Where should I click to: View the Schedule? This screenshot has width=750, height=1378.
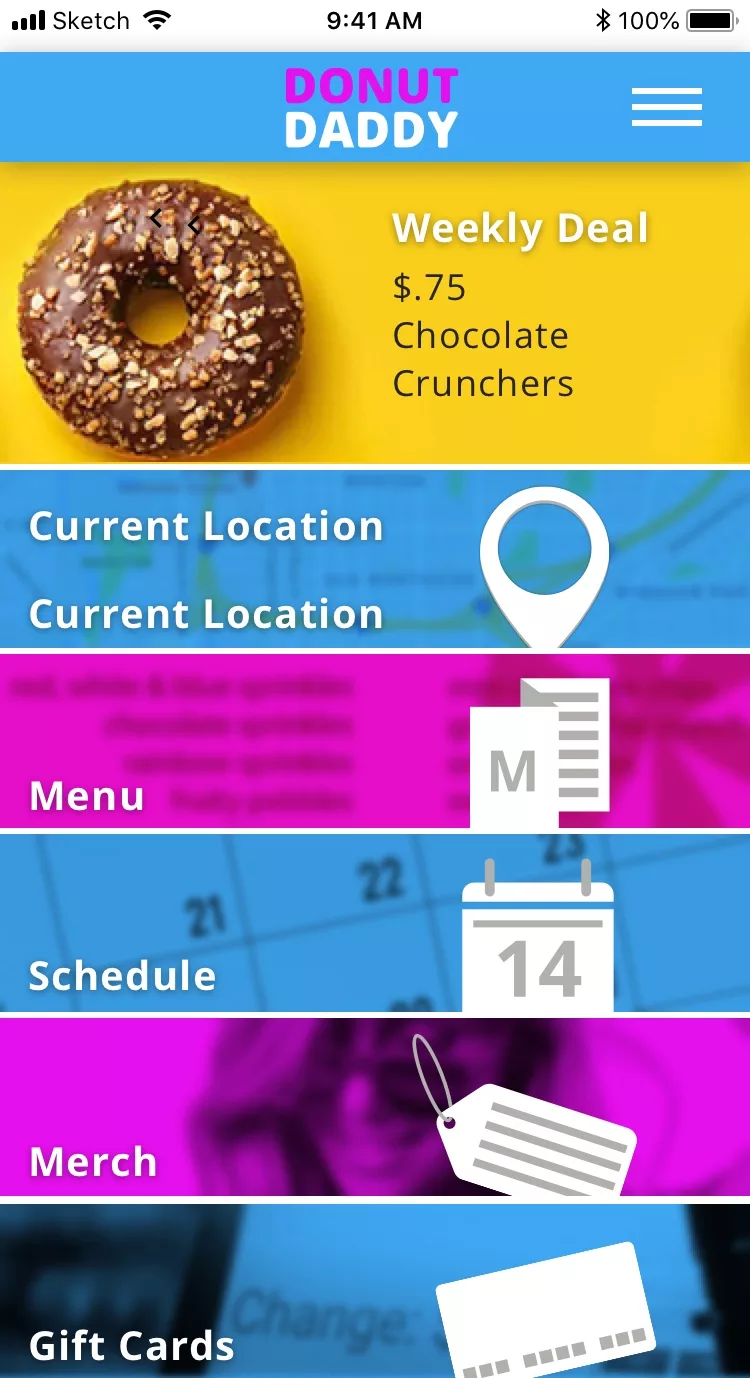click(x=375, y=924)
